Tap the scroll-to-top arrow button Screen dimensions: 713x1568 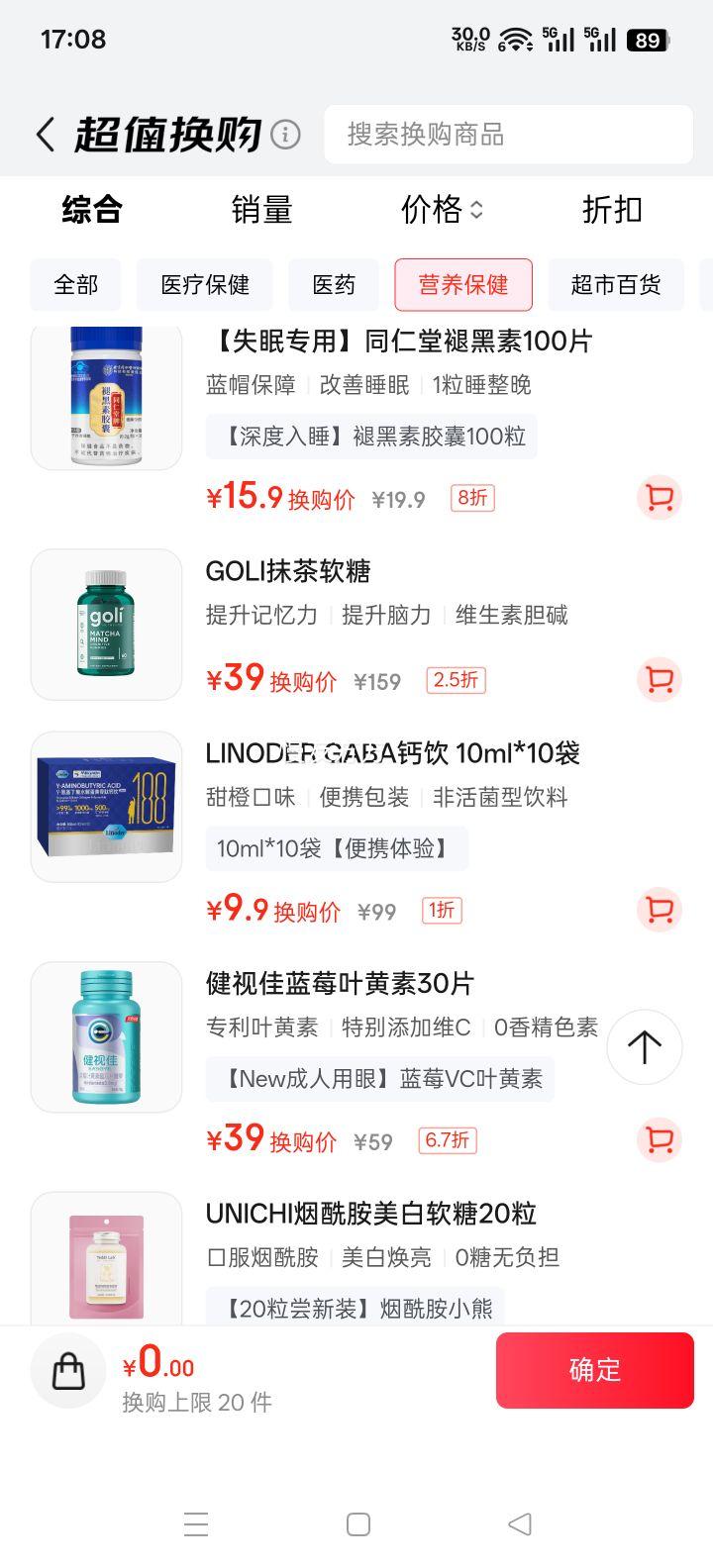644,1046
